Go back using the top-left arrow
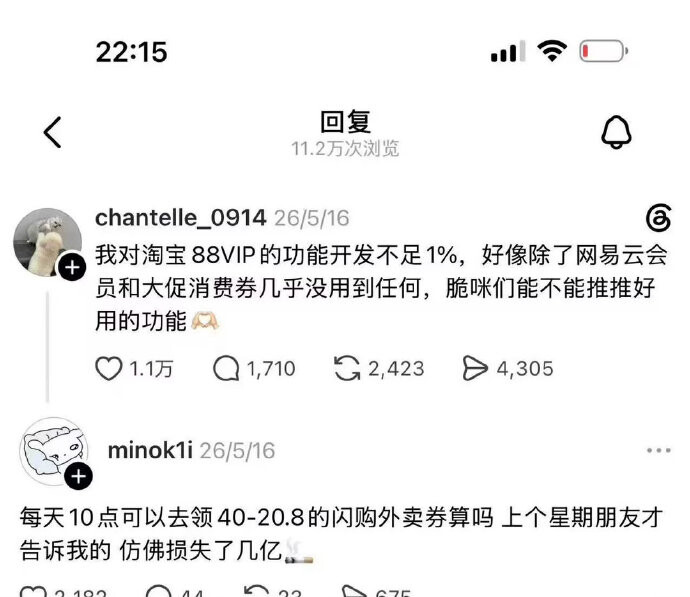This screenshot has width=690, height=597. pyautogui.click(x=52, y=132)
